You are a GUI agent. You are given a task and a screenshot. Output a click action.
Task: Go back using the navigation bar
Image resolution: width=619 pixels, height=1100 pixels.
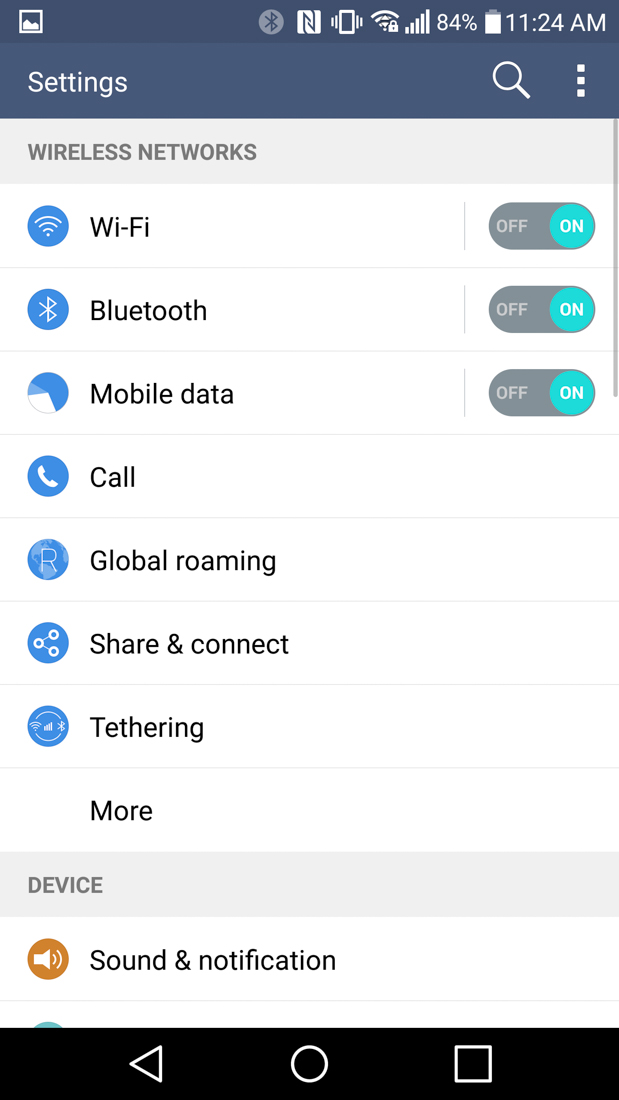tap(146, 1064)
